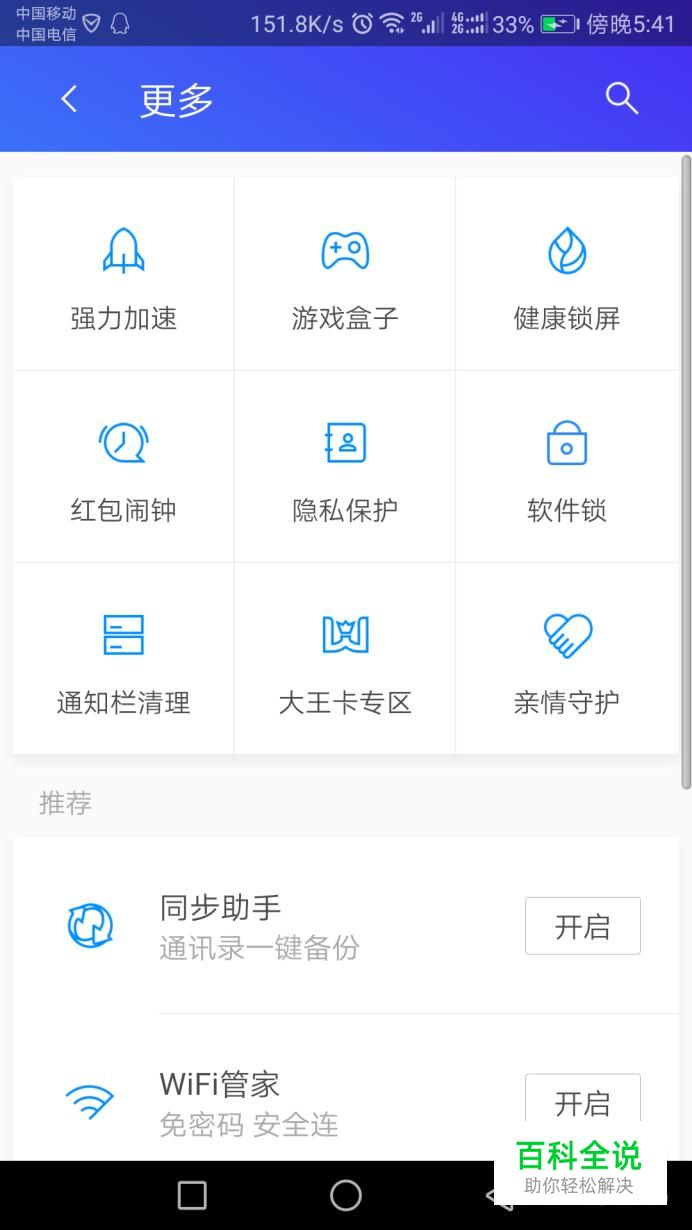Select 健康锁屏 feature

pos(567,275)
